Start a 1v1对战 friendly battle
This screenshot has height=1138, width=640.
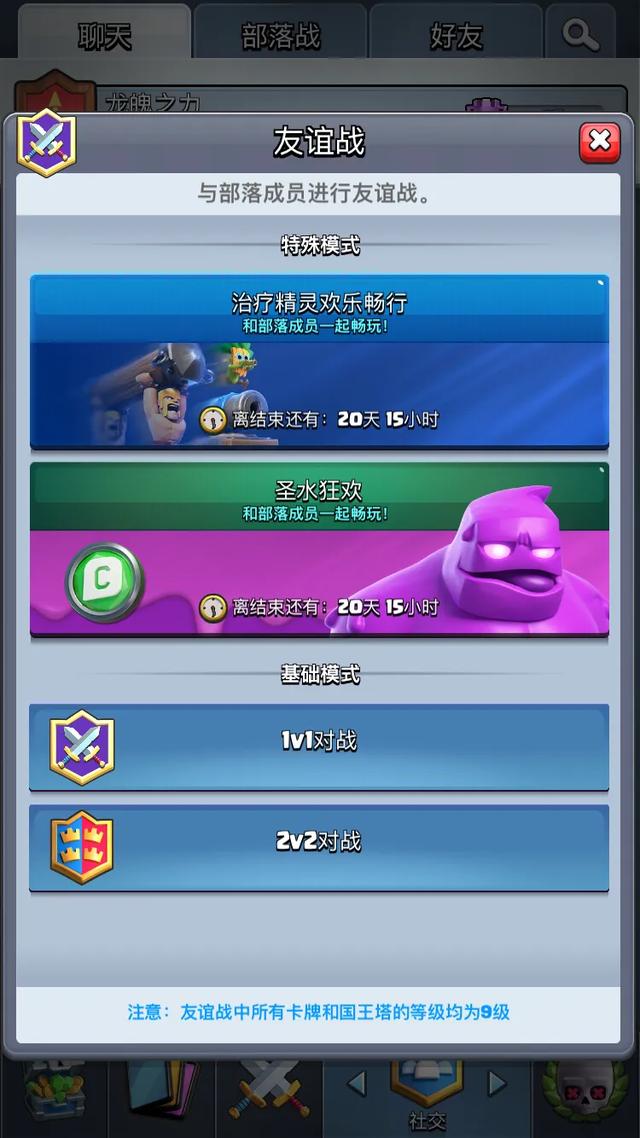[x=319, y=747]
